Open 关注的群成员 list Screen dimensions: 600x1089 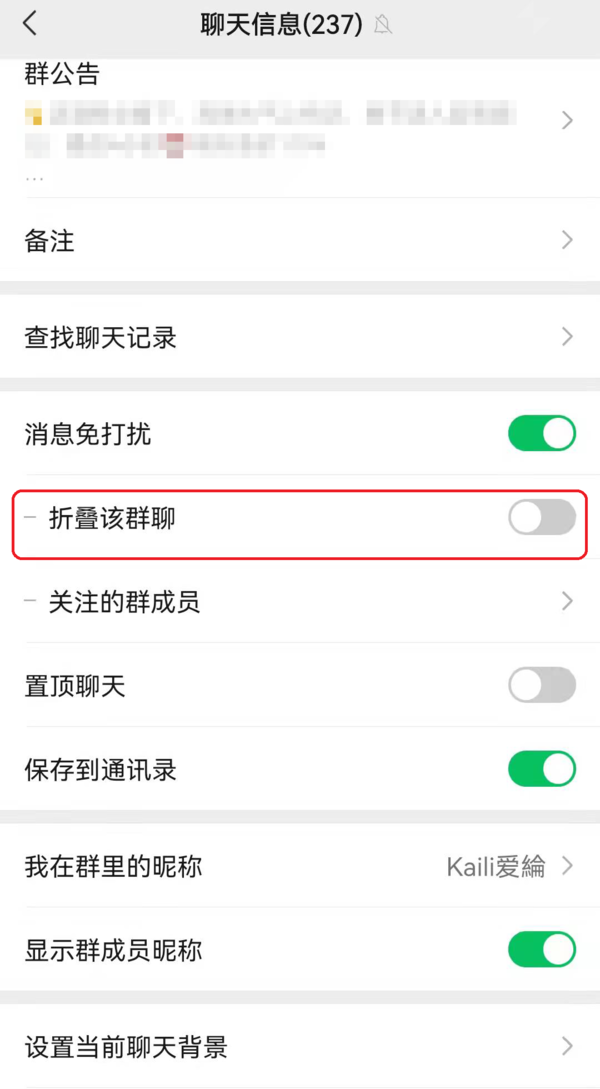coord(300,601)
